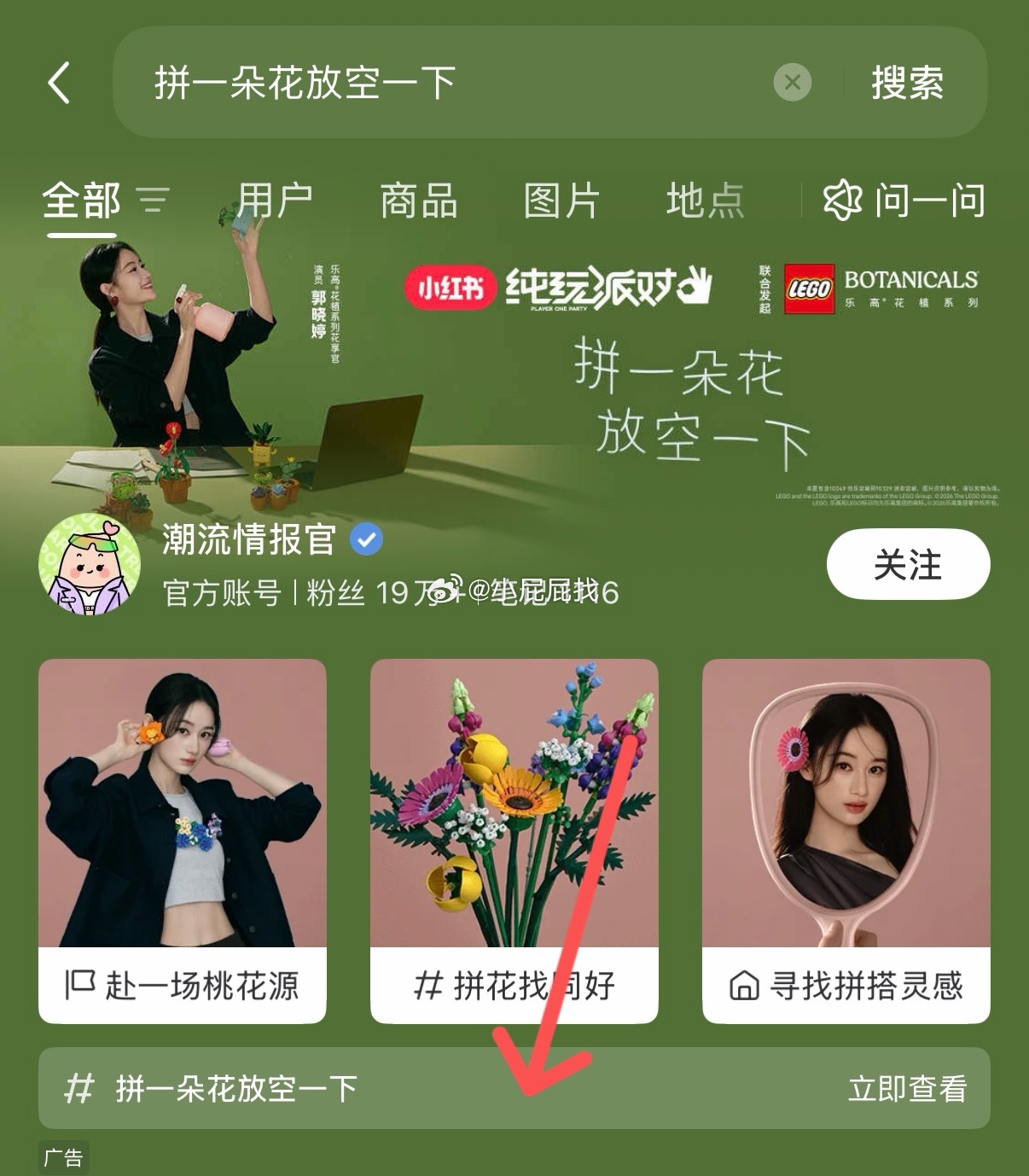Open the 寻找拼搭灵感 card
This screenshot has width=1029, height=1176.
pos(846,841)
